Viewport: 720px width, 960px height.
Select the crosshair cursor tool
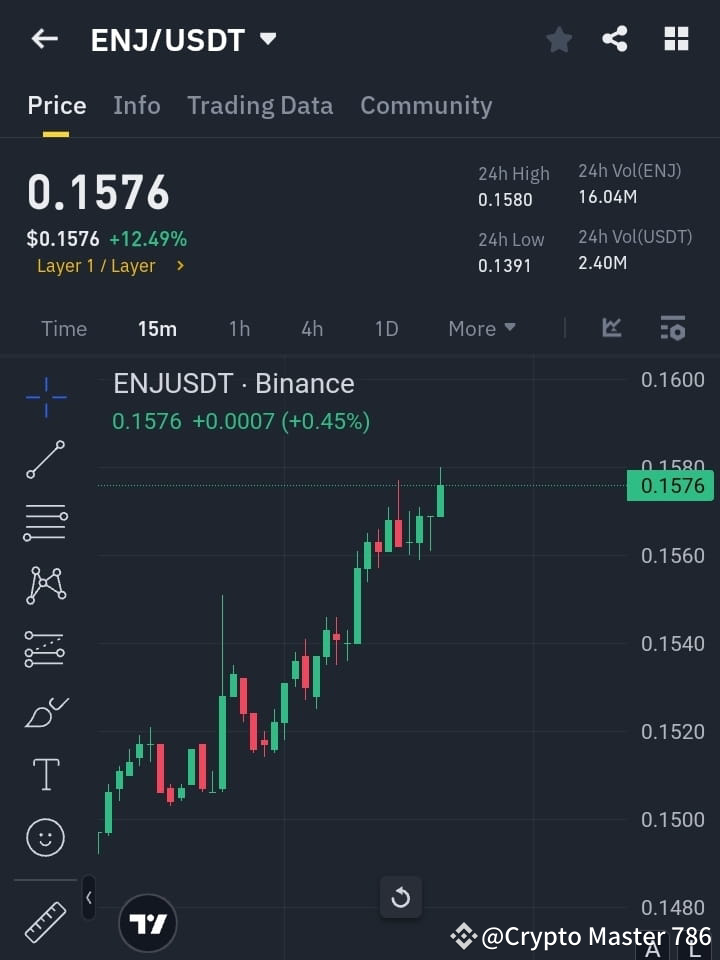point(45,397)
